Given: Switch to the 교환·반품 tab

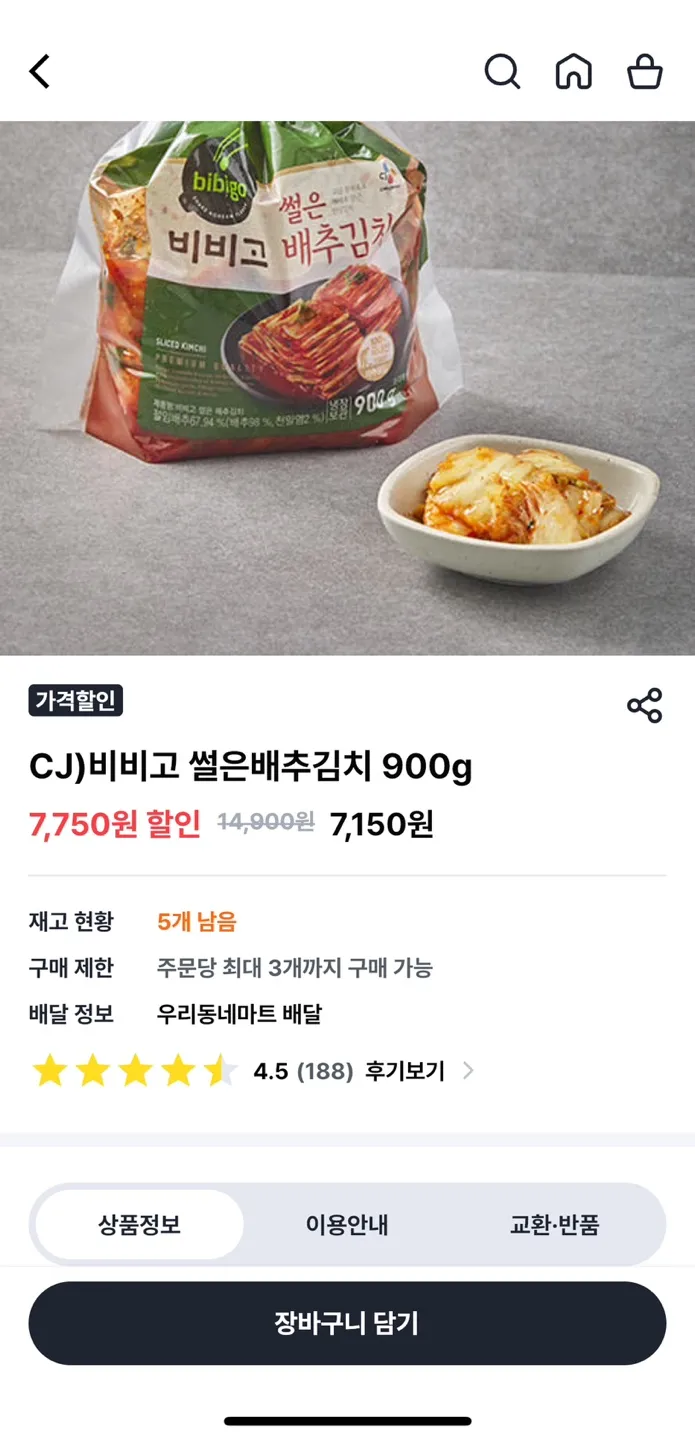Looking at the screenshot, I should click(554, 1224).
